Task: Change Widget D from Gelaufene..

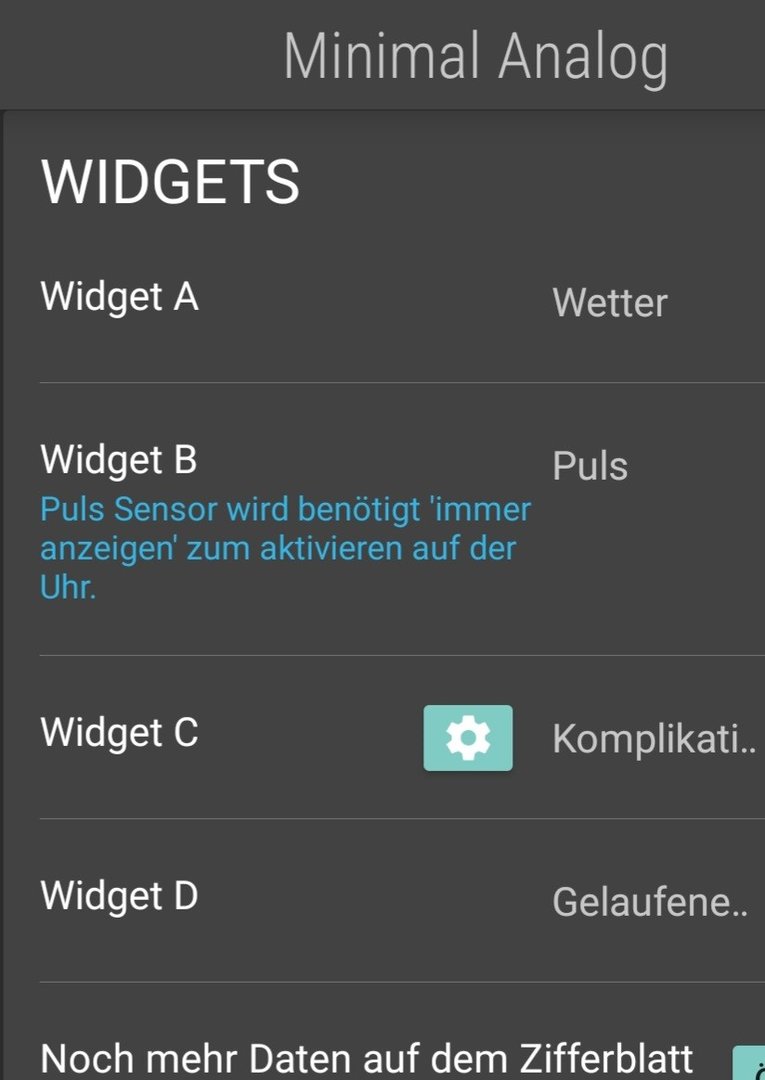Action: coord(649,903)
